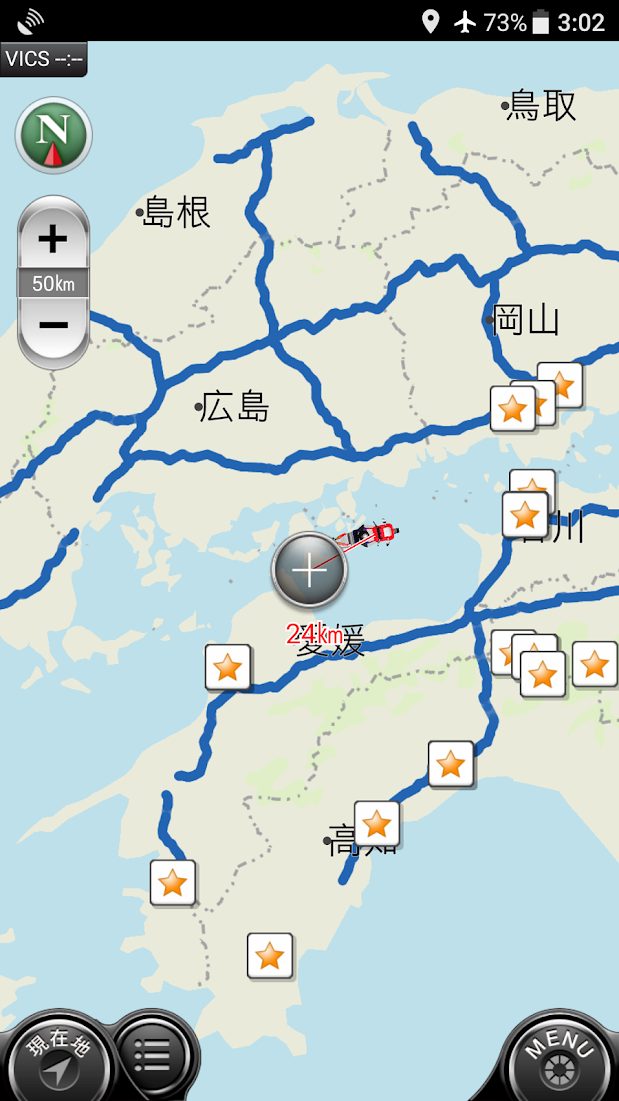
Task: Select the star marker west of 愛媛
Action: coord(228,667)
